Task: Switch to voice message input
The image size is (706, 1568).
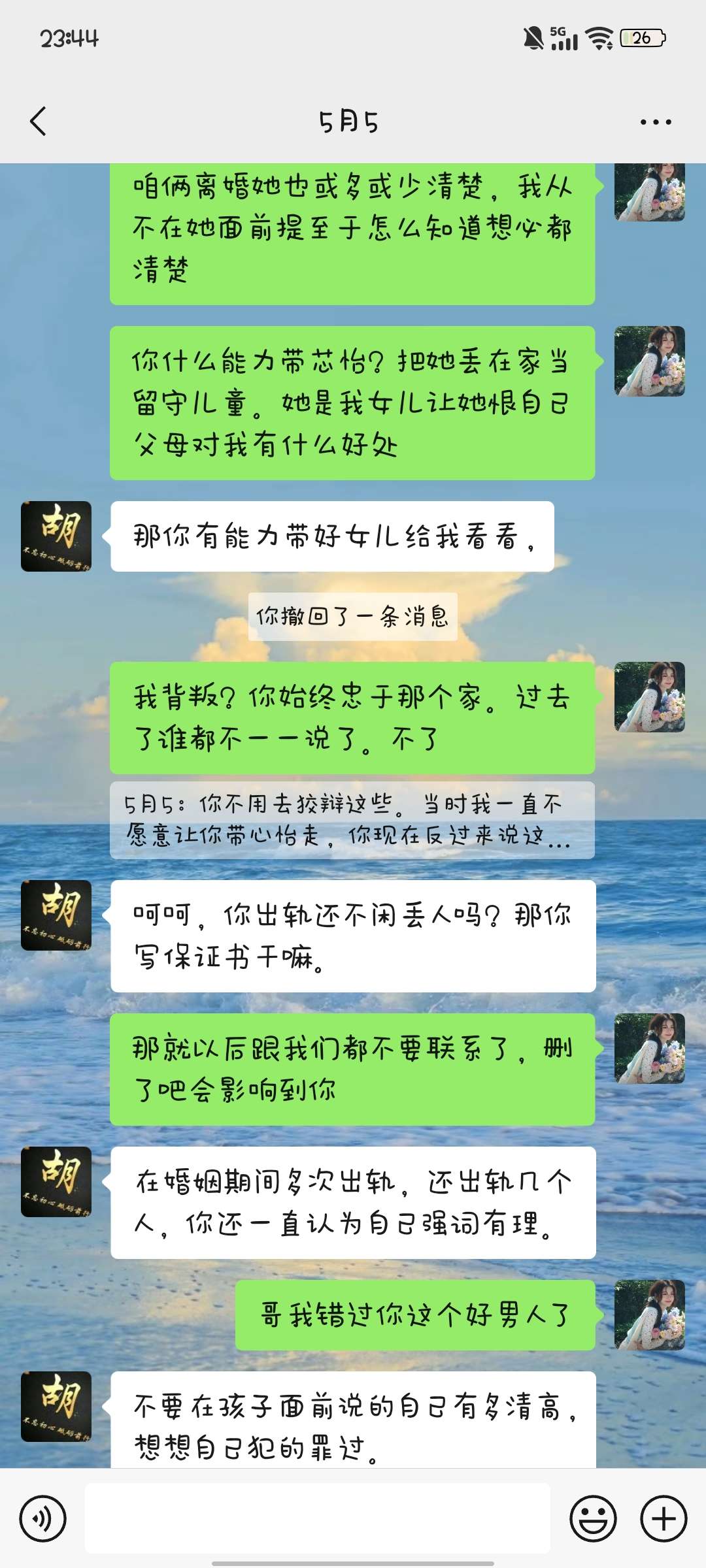Action: (x=43, y=1519)
